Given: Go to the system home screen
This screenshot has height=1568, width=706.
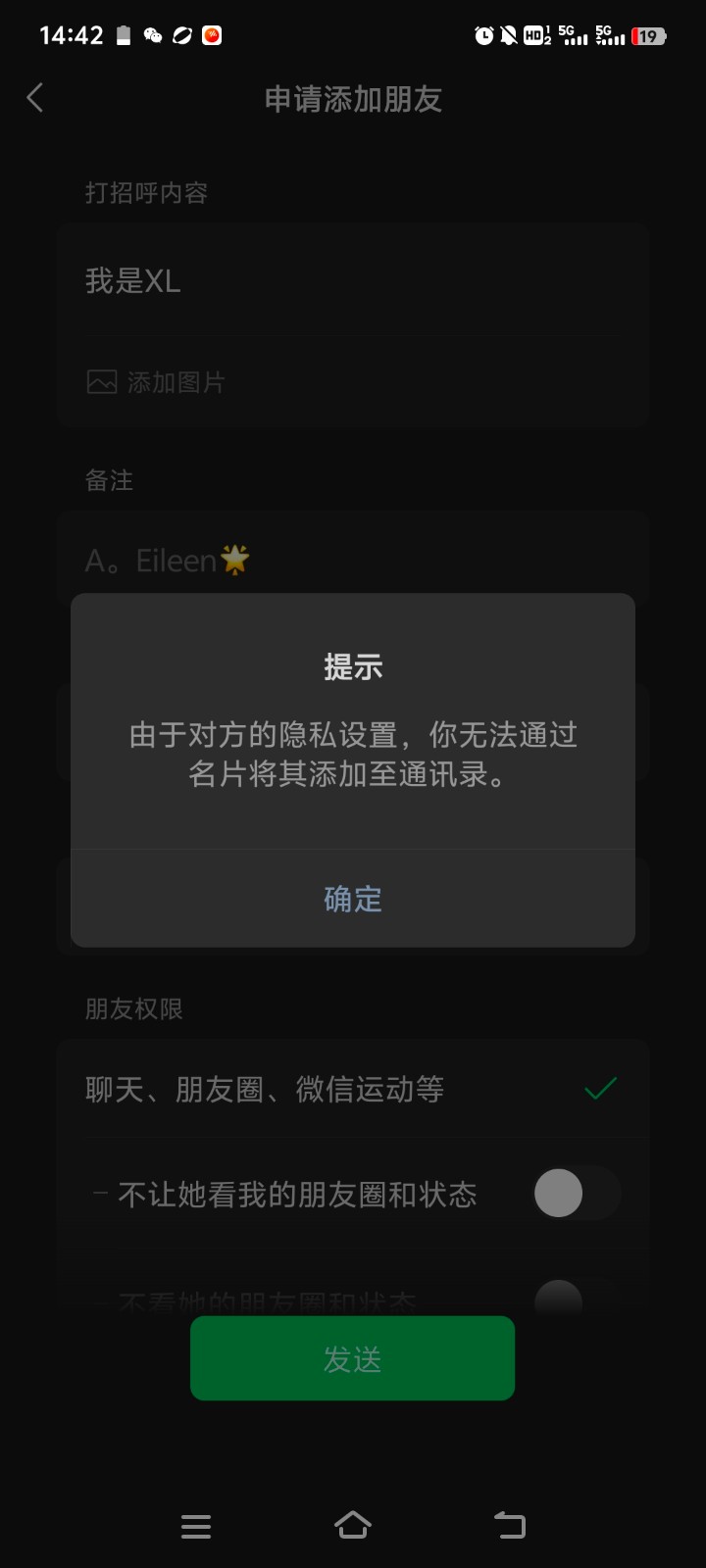Looking at the screenshot, I should click(353, 1526).
